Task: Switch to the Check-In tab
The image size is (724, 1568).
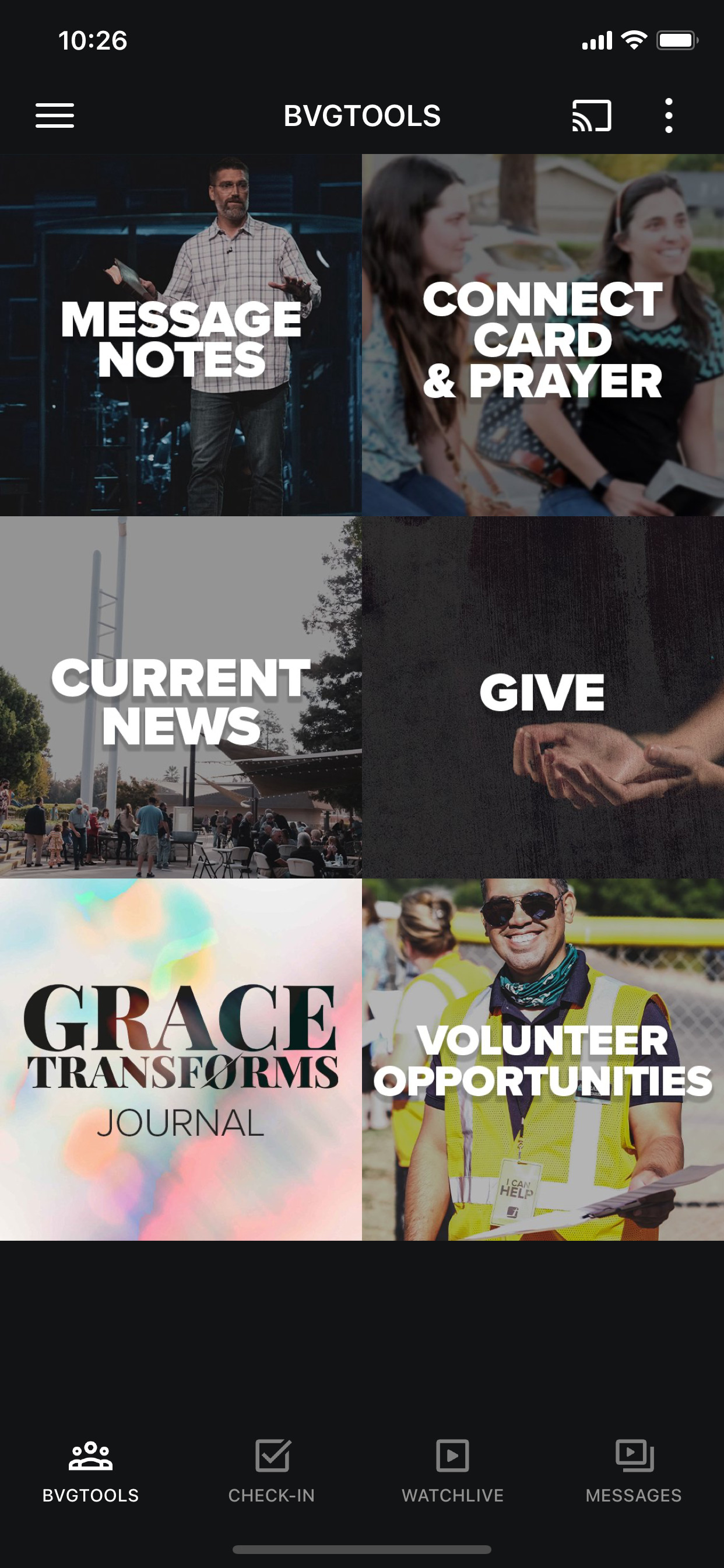Action: click(272, 1472)
